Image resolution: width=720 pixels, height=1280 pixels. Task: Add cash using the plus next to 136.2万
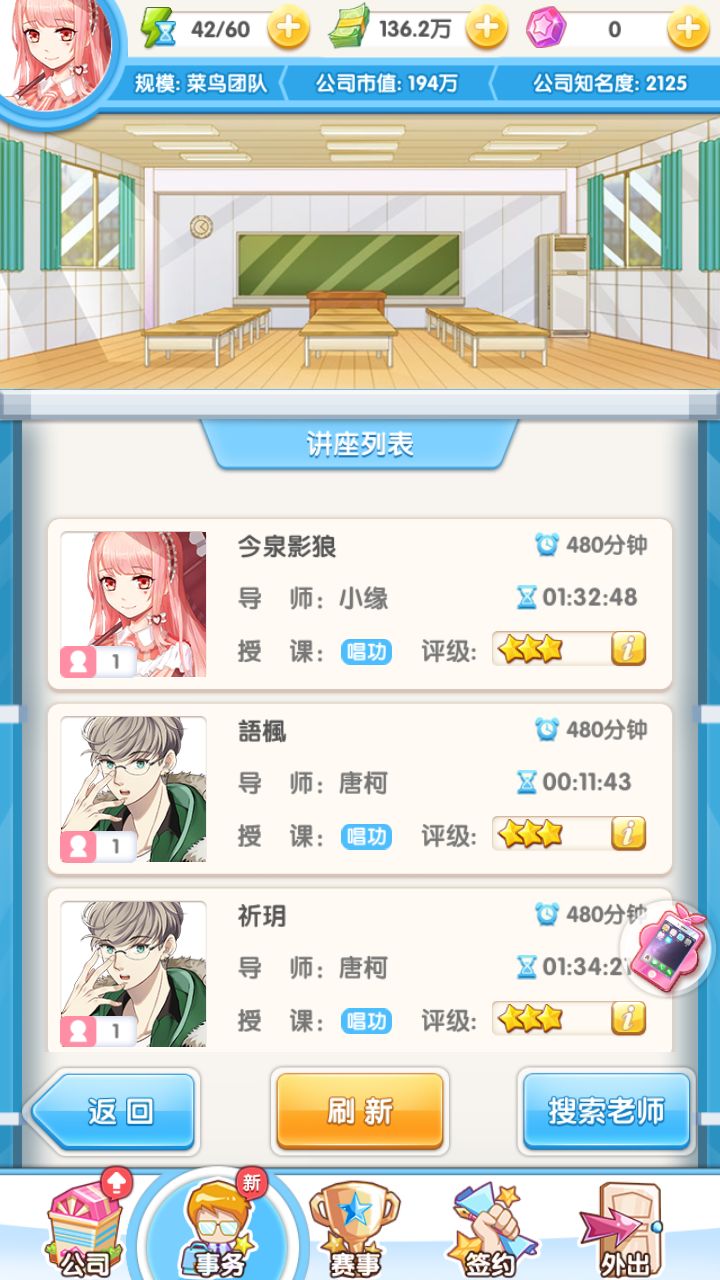(x=487, y=28)
